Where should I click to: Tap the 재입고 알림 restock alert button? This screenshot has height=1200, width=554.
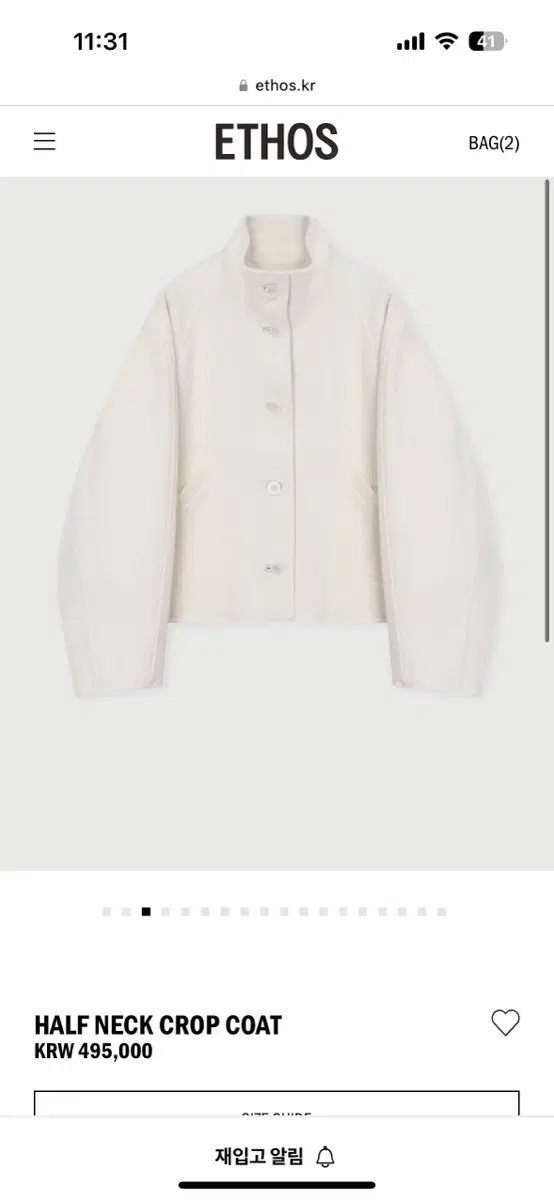[276, 1157]
